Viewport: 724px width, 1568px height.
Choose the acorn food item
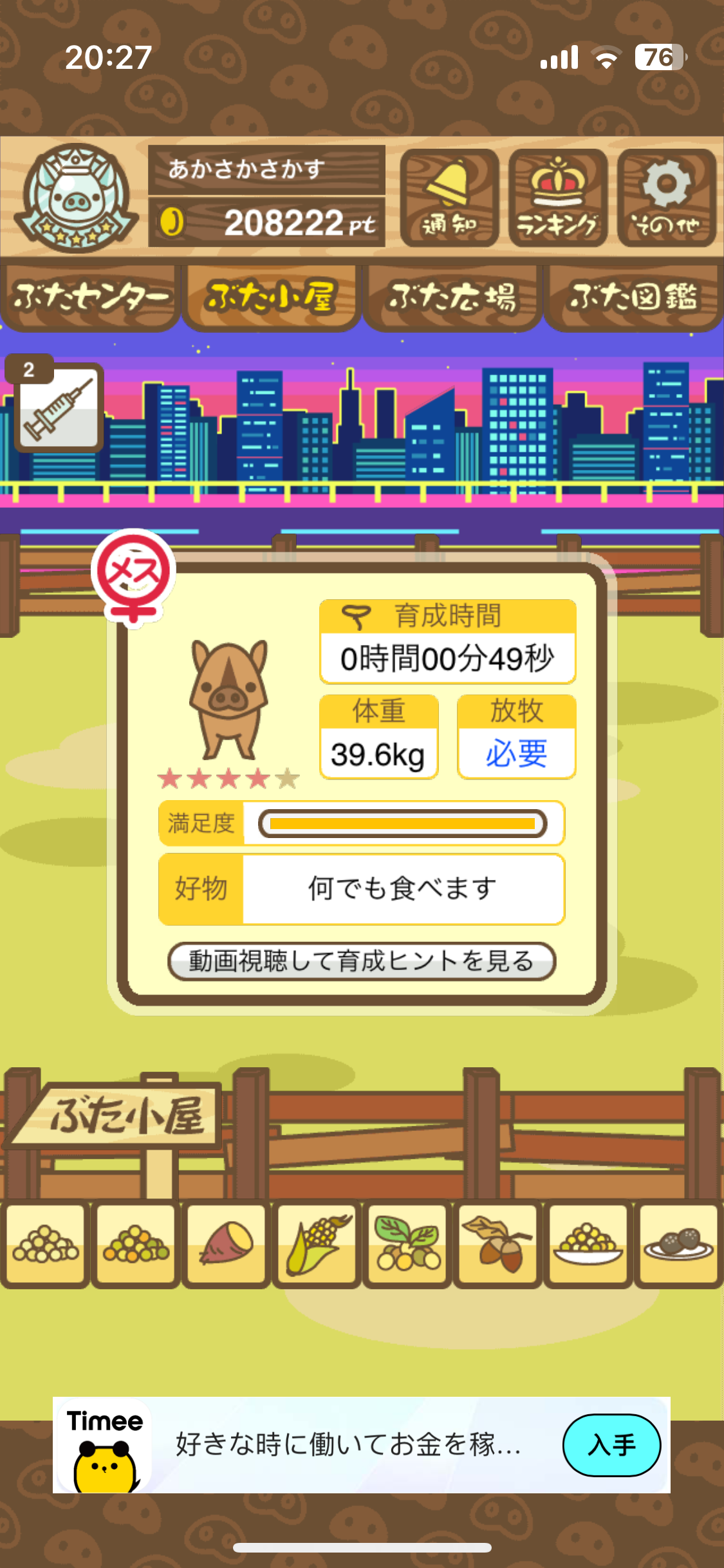(497, 1244)
